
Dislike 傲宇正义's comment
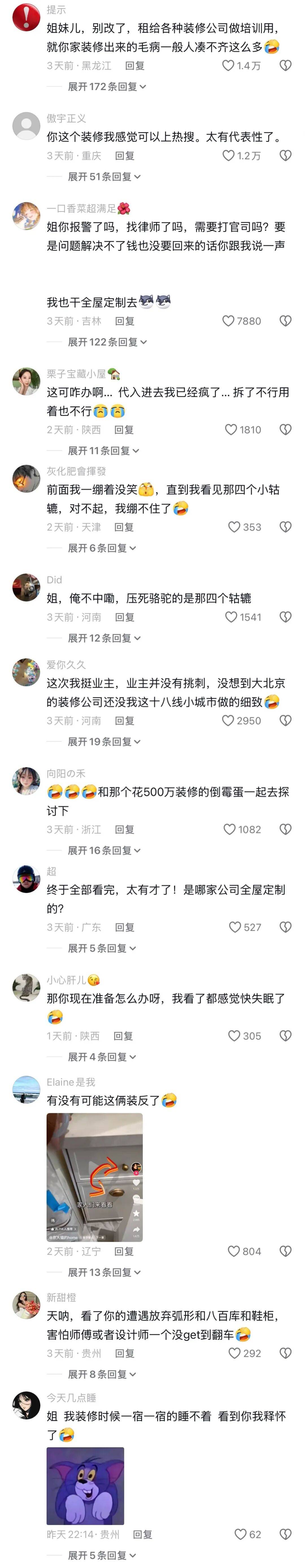point(285,156)
